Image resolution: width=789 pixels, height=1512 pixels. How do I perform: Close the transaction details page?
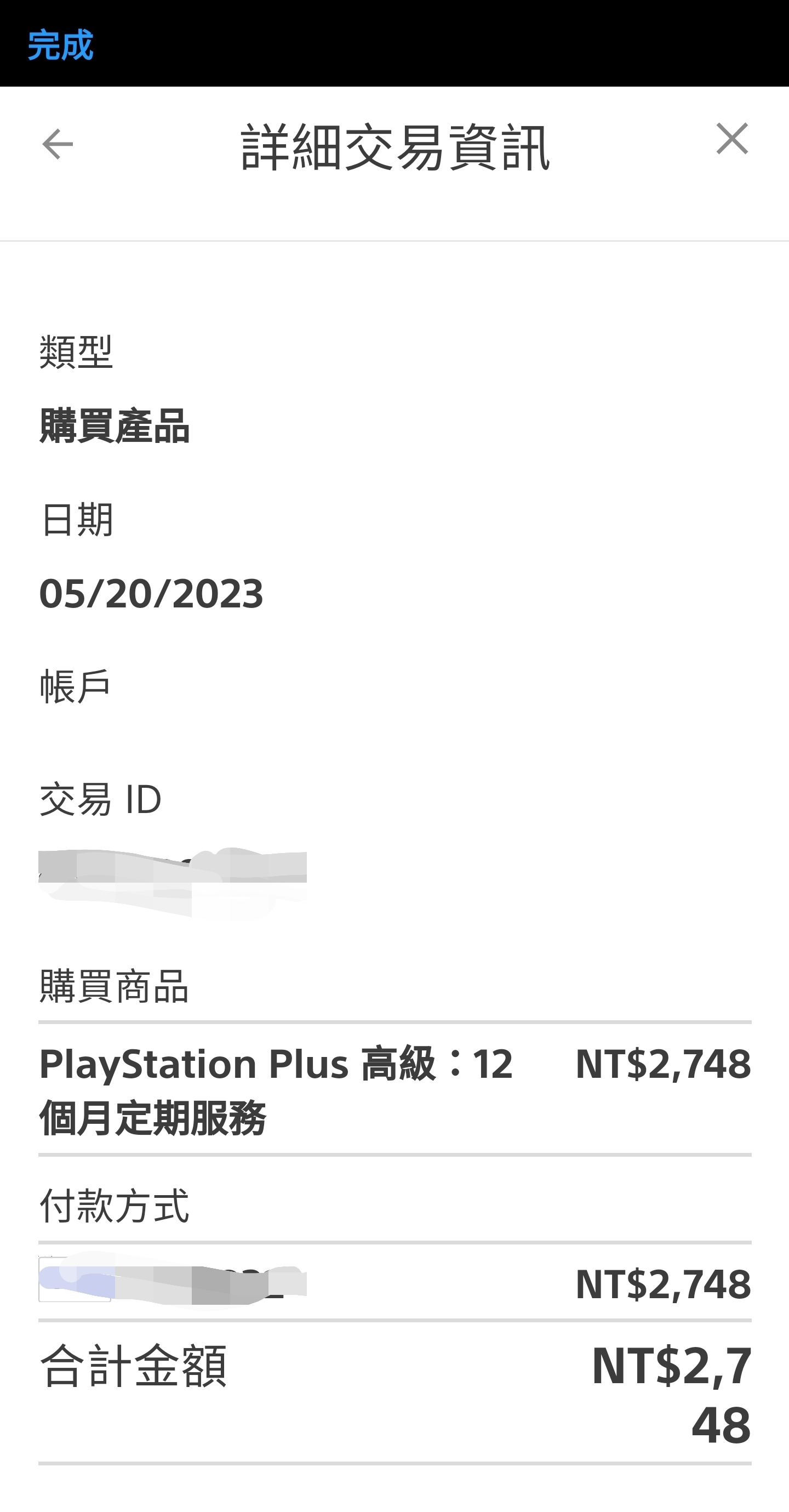coord(731,139)
